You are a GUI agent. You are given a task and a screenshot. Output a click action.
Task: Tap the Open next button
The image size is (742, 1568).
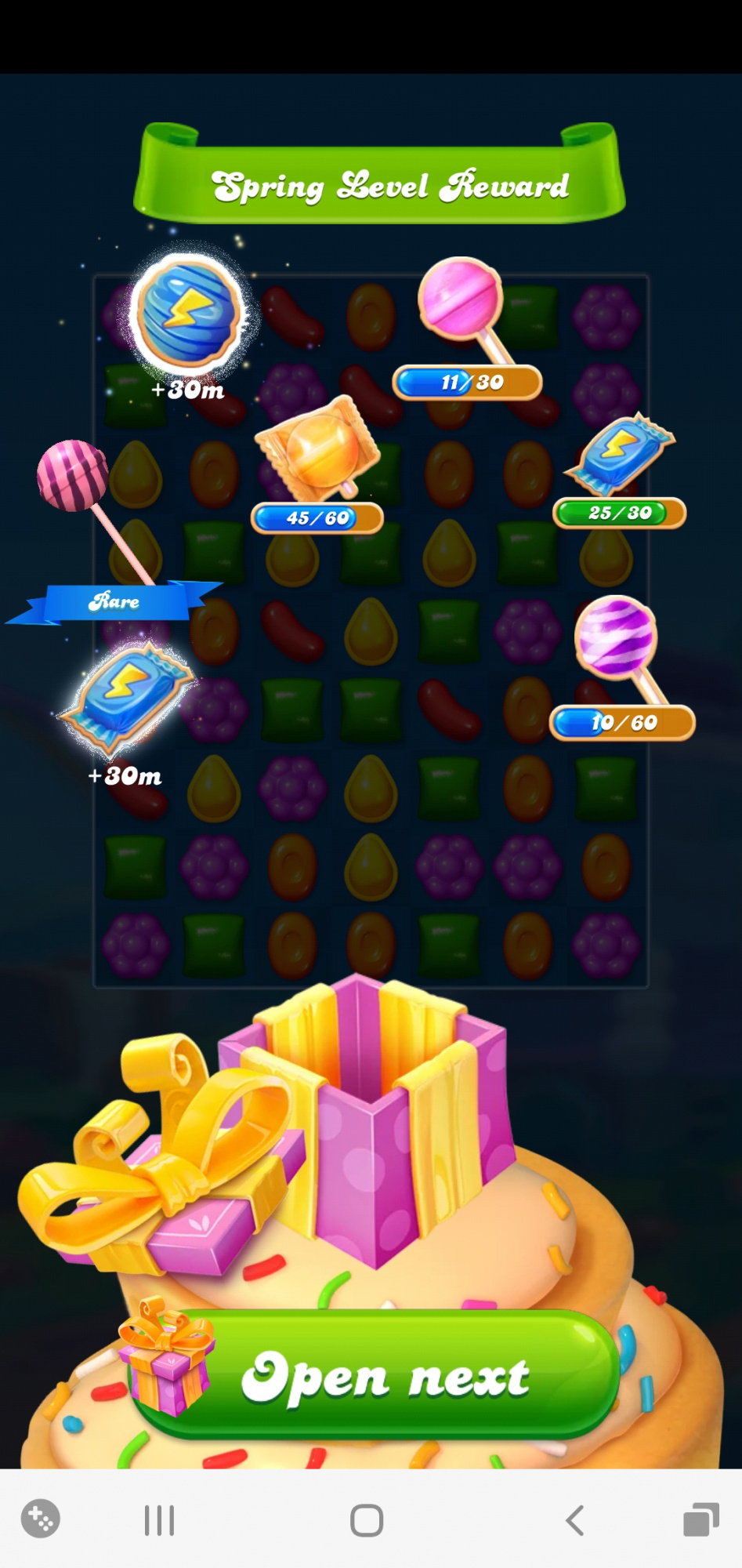click(384, 1377)
